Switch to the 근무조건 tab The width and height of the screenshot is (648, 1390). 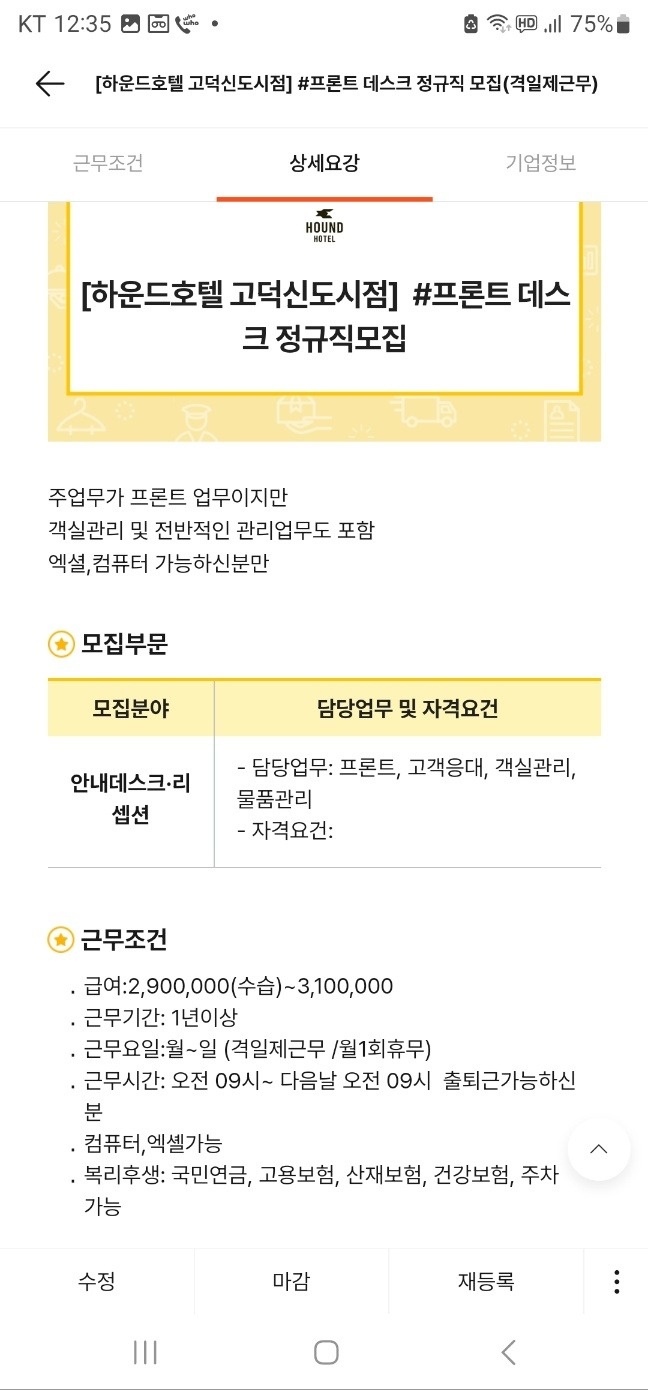click(108, 164)
